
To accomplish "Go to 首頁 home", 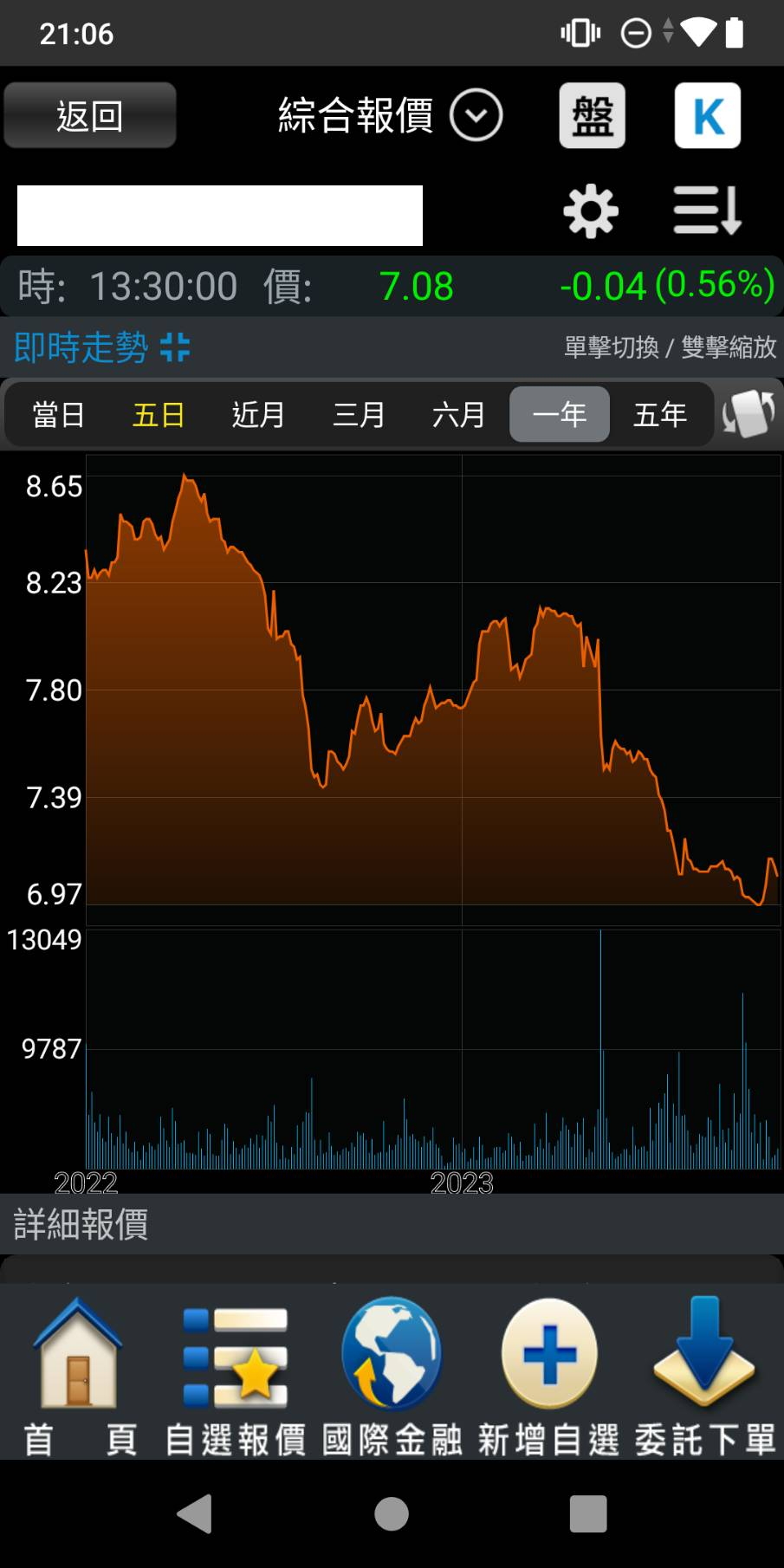I will point(79,1377).
